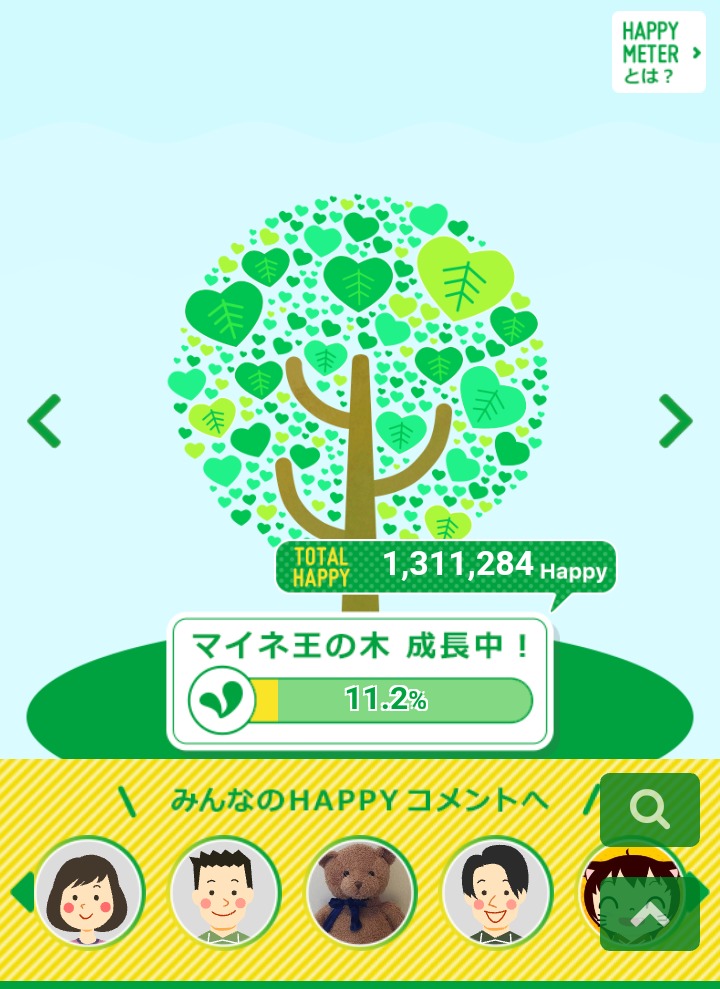Open the bob-haired woman avatar's comment
720x989 pixels.
89,892
